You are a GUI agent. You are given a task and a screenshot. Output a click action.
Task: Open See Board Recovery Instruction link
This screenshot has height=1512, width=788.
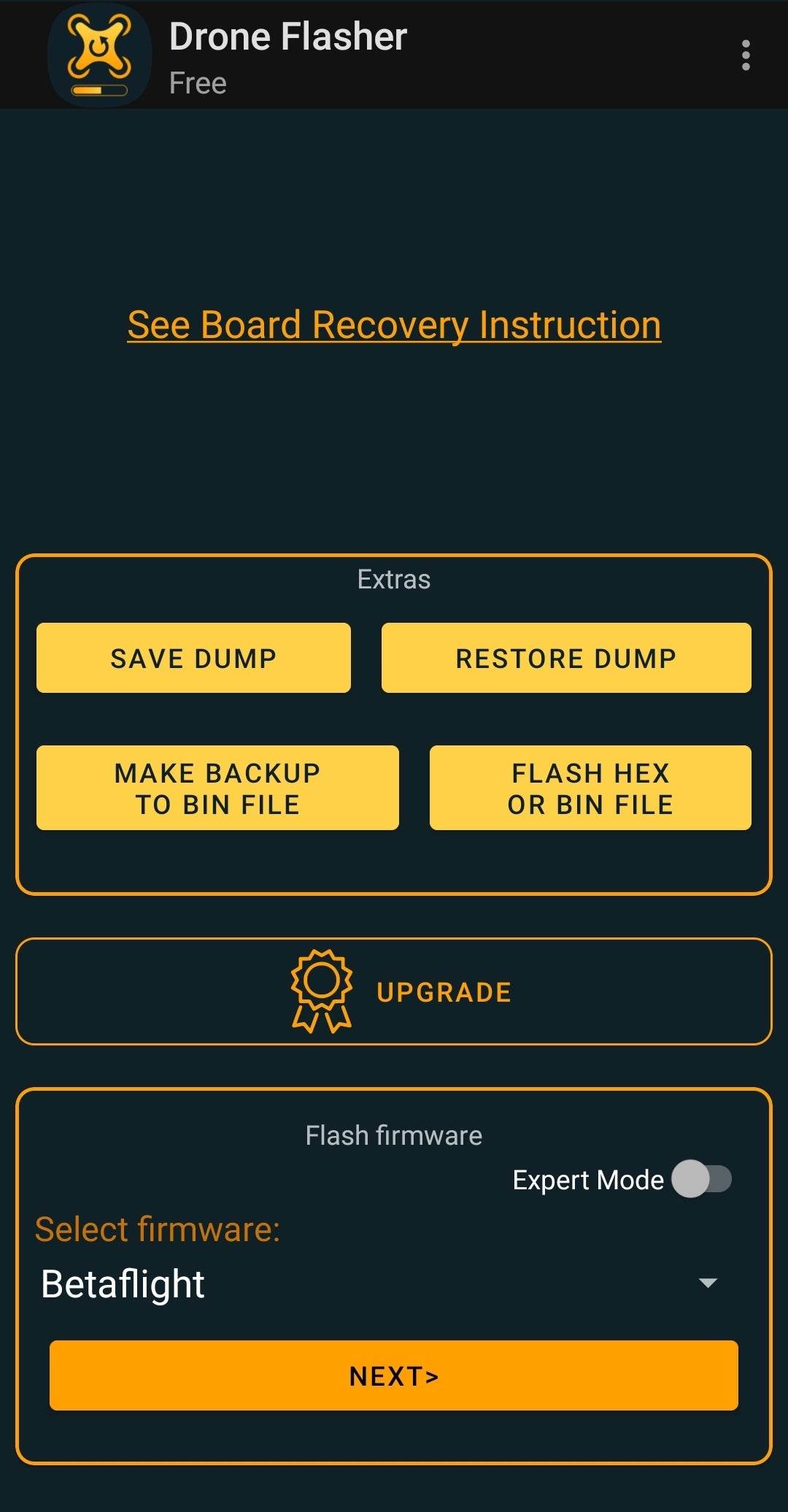(x=394, y=325)
